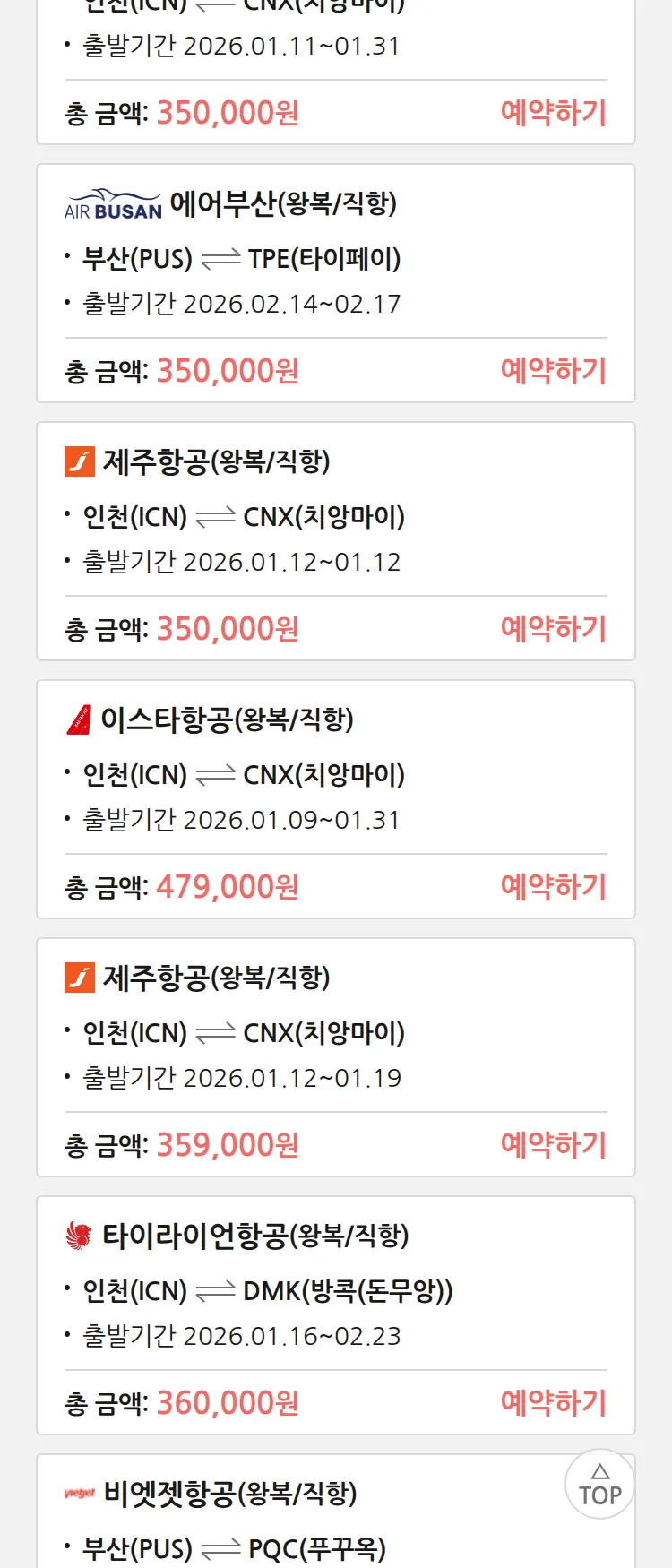Open the 이스타항공 인천–CNX flight card
The height and width of the screenshot is (1568, 672).
point(226,719)
